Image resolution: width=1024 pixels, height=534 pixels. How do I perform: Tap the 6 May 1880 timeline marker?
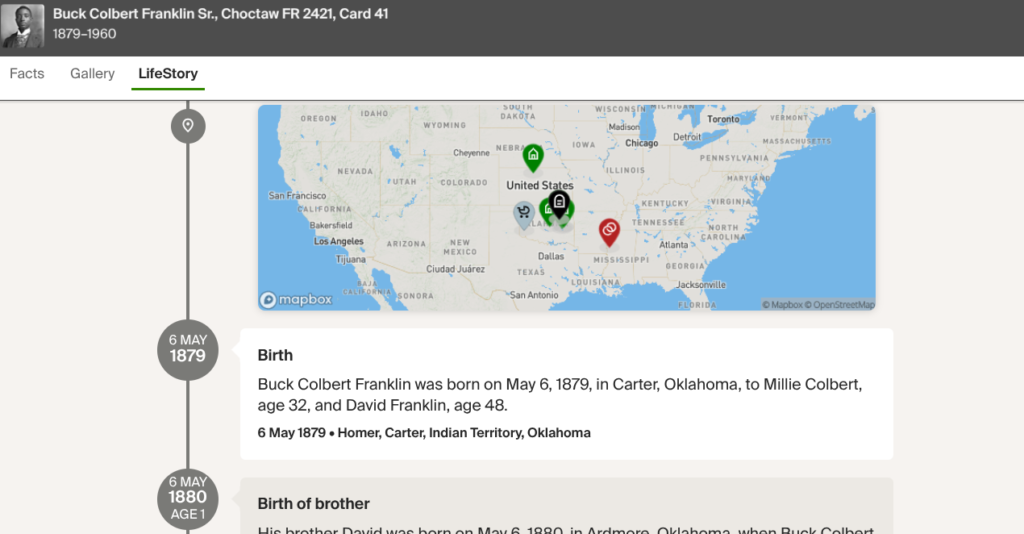pos(187,497)
